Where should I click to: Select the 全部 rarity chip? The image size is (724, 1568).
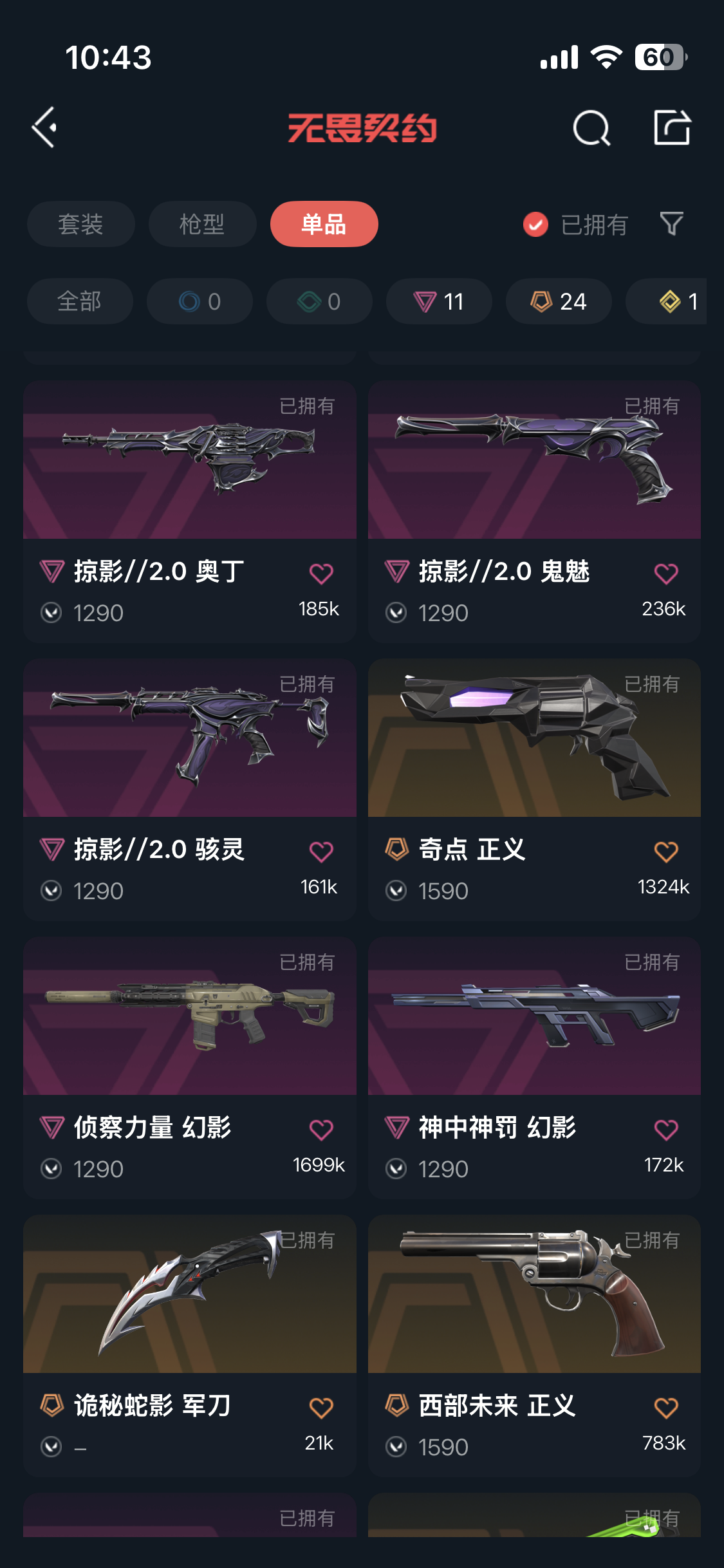(80, 301)
